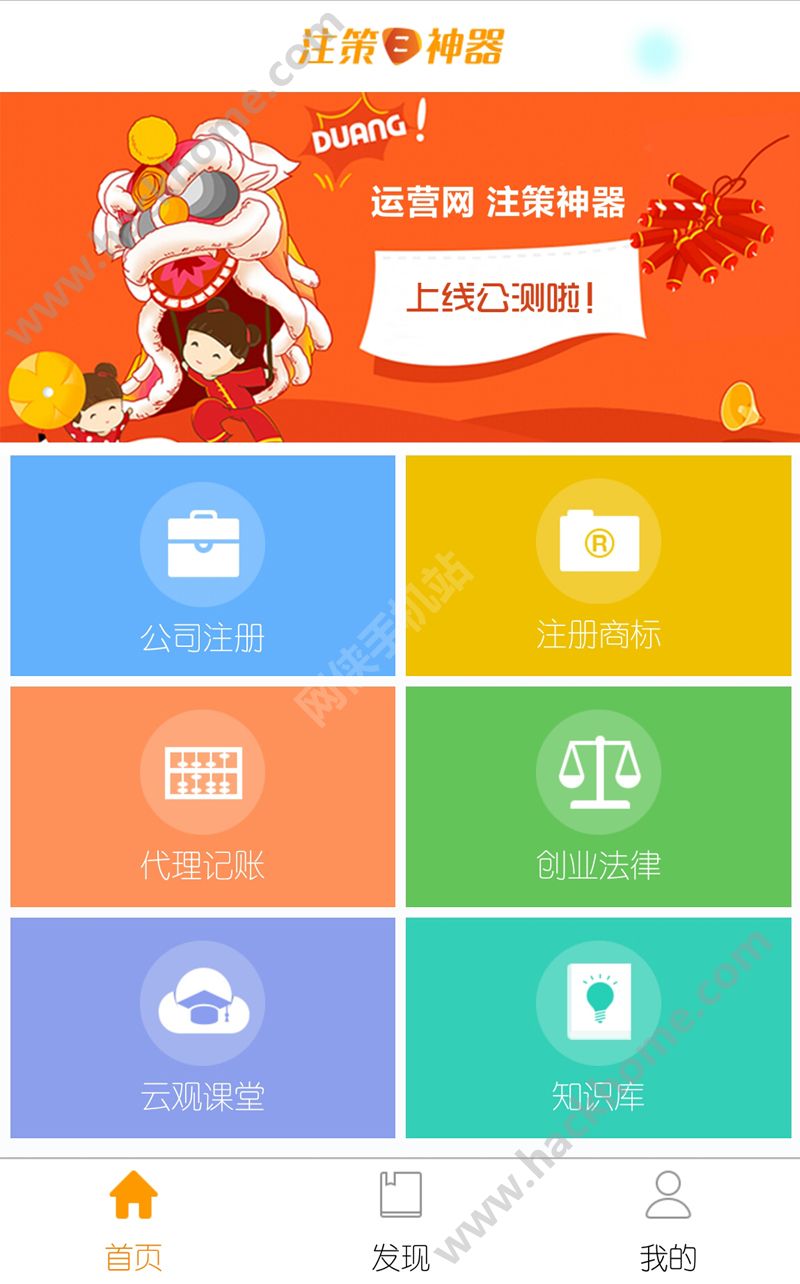Select the 代理记账 tile

coord(203,796)
